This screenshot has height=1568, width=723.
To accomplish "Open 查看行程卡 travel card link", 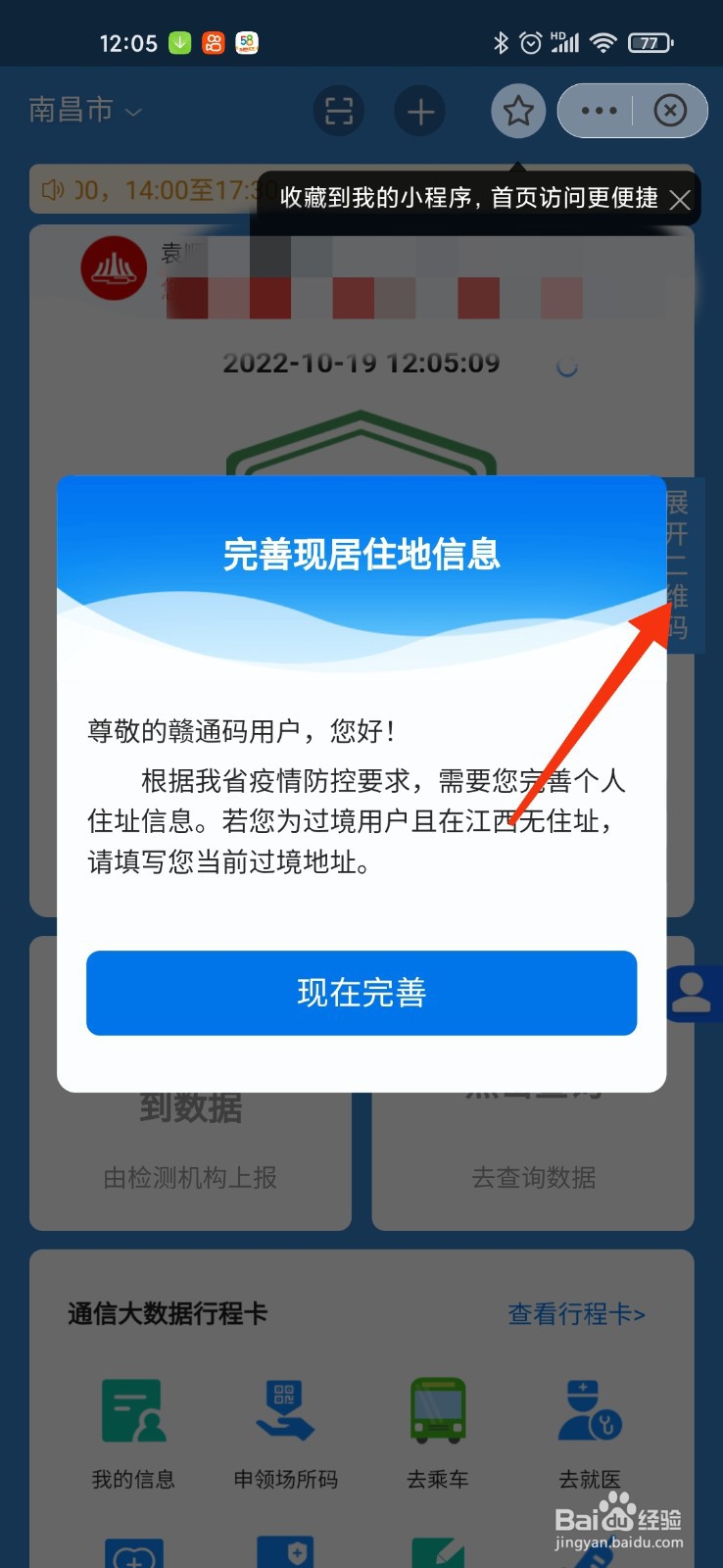I will (575, 1313).
